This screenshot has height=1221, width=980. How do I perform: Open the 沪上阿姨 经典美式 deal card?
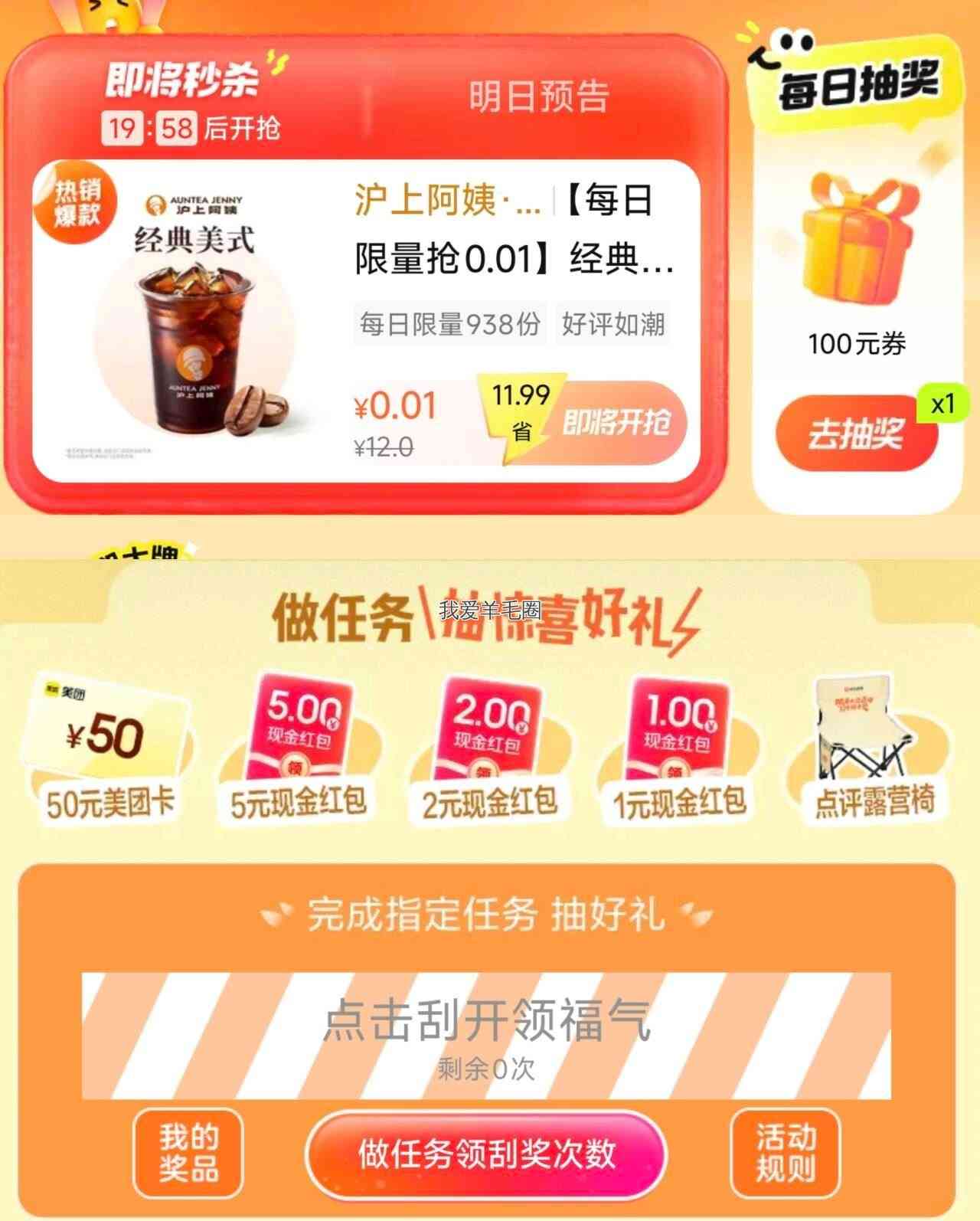(x=366, y=321)
